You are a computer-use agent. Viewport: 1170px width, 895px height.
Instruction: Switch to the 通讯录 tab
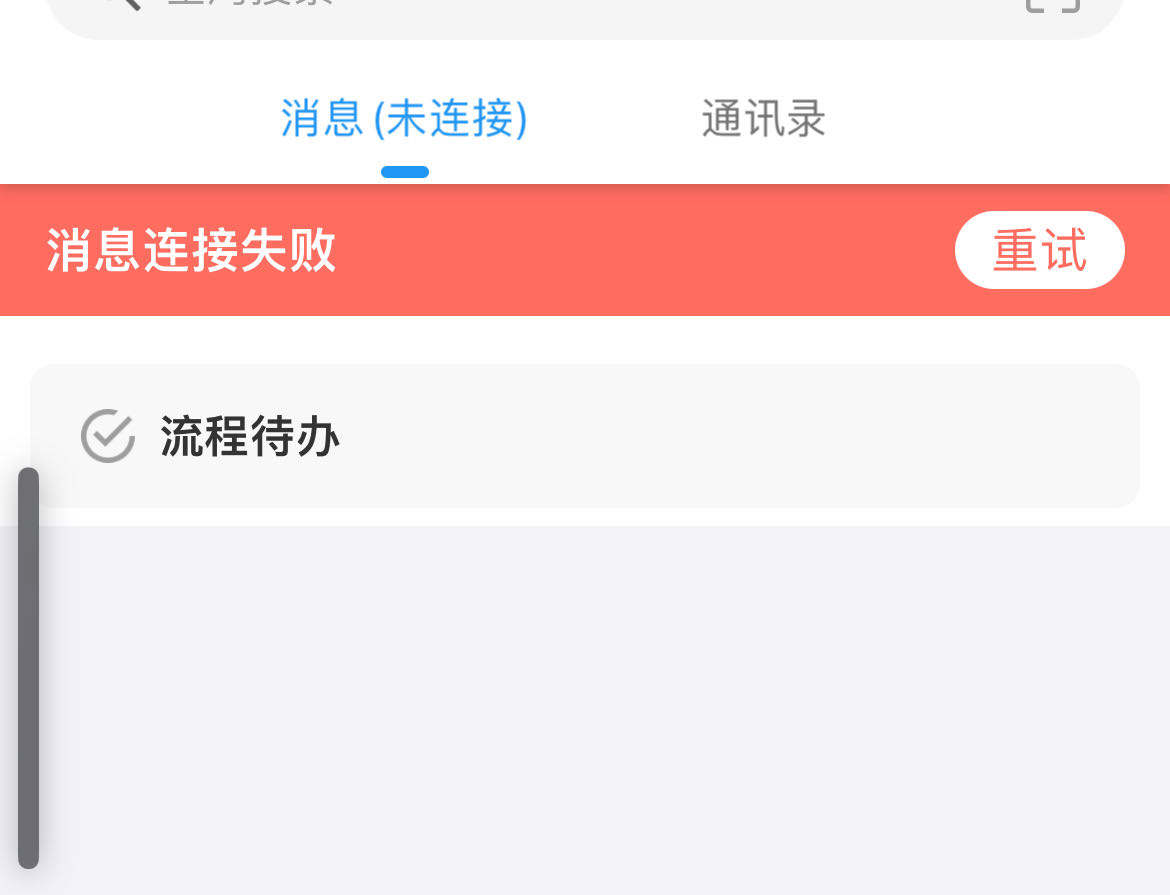click(763, 119)
